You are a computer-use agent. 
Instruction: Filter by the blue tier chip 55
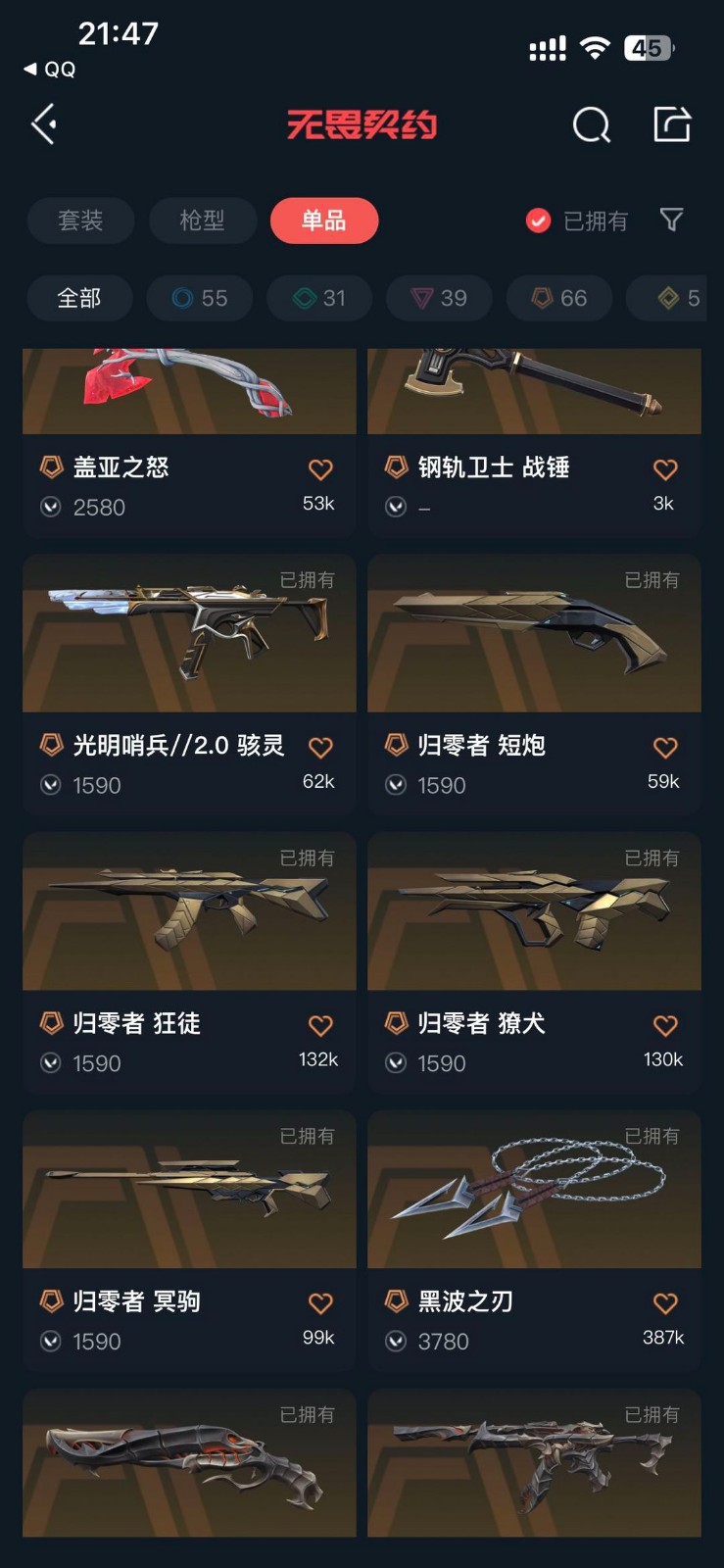click(200, 298)
